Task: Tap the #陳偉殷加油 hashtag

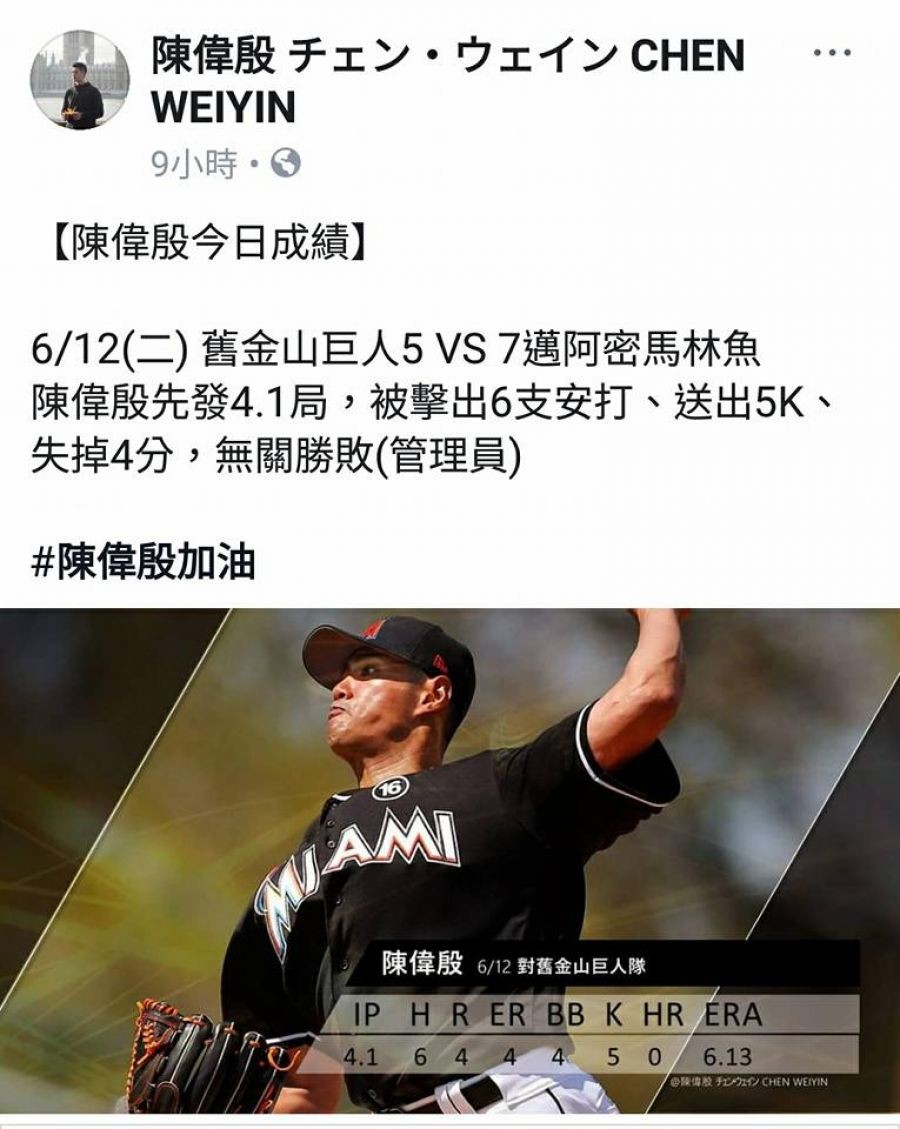Action: pyautogui.click(x=143, y=563)
